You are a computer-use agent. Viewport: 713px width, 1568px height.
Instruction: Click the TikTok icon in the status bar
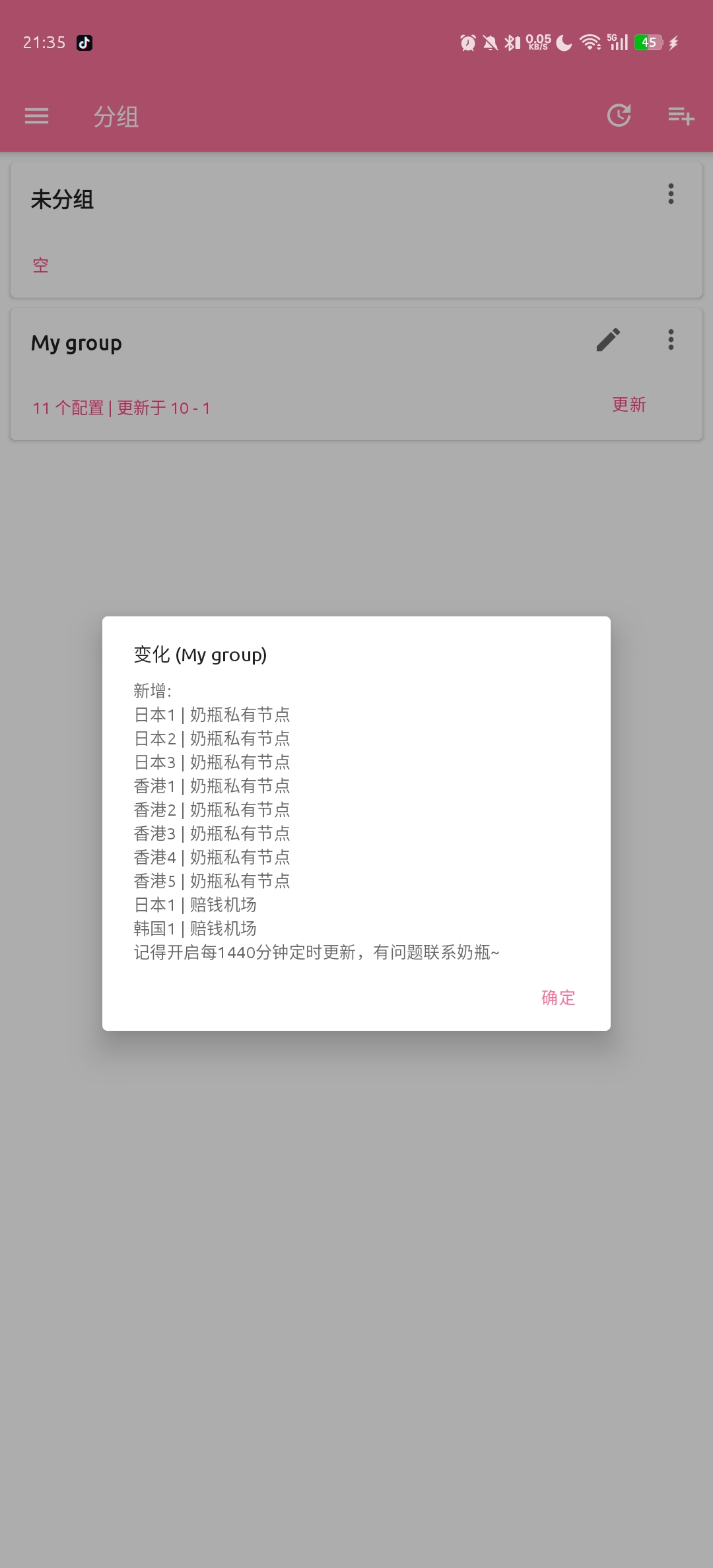coord(85,42)
